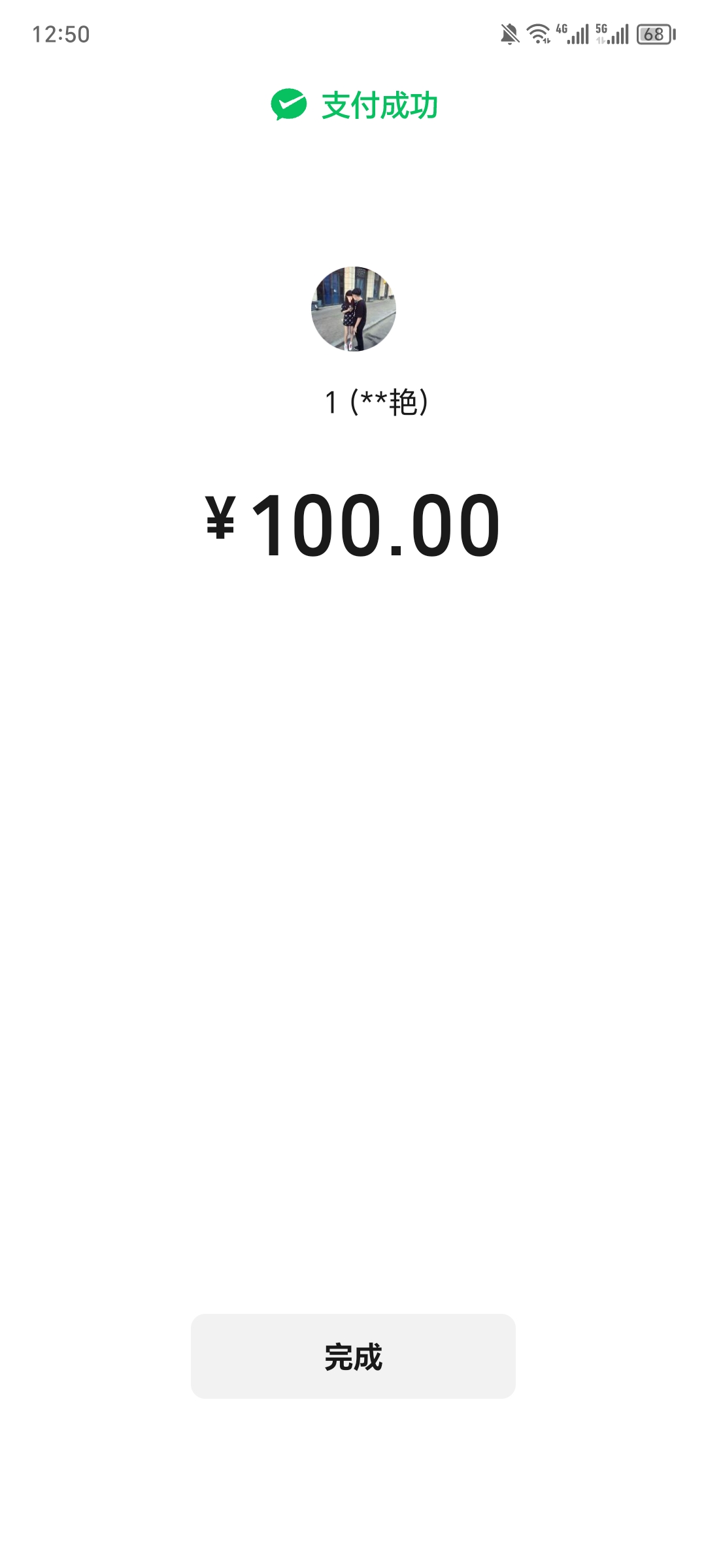Tap the 完成 button to finish

[353, 1357]
